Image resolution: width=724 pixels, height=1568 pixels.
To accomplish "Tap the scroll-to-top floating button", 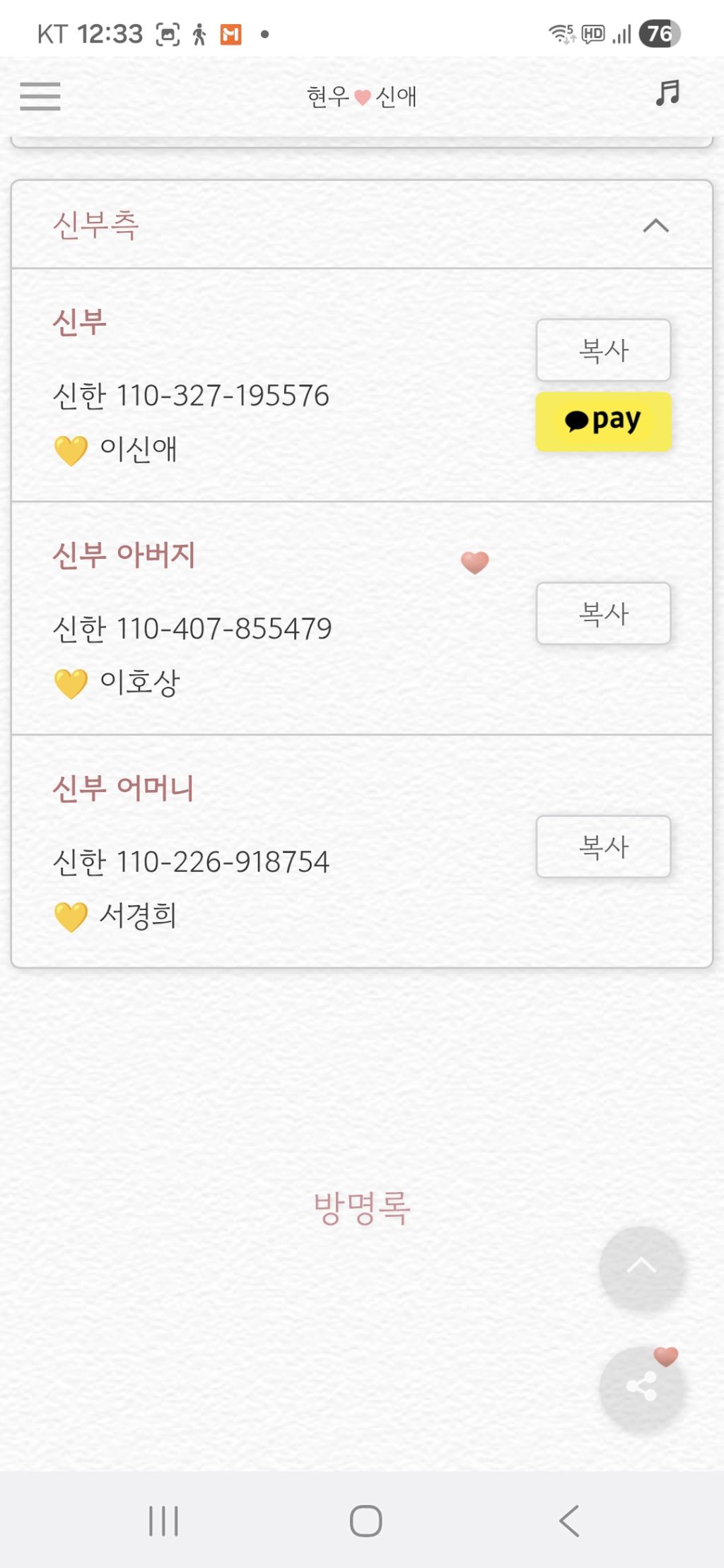I will [641, 1268].
